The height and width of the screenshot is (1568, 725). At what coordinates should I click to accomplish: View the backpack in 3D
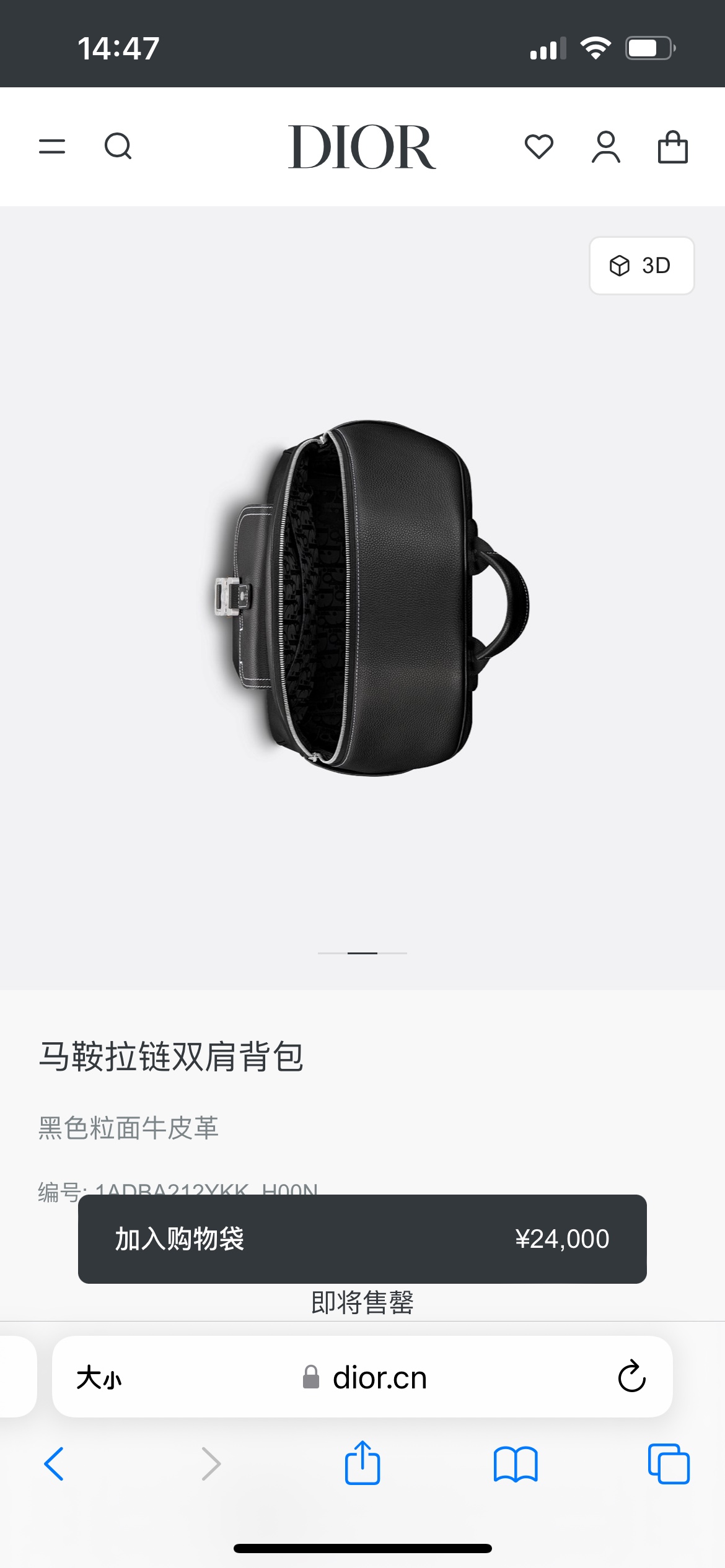coord(641,266)
